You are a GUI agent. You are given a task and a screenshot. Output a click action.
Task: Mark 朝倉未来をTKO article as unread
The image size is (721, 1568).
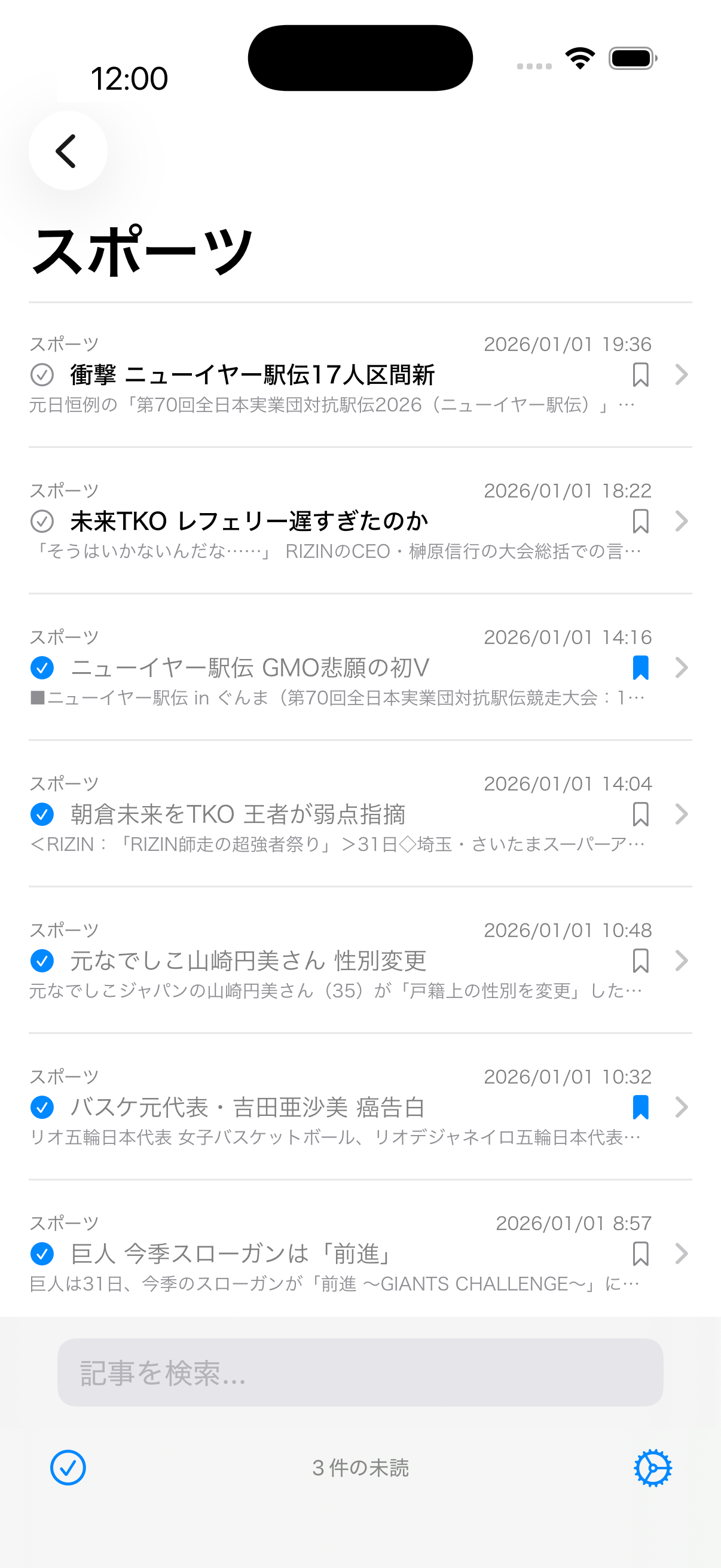pos(41,814)
